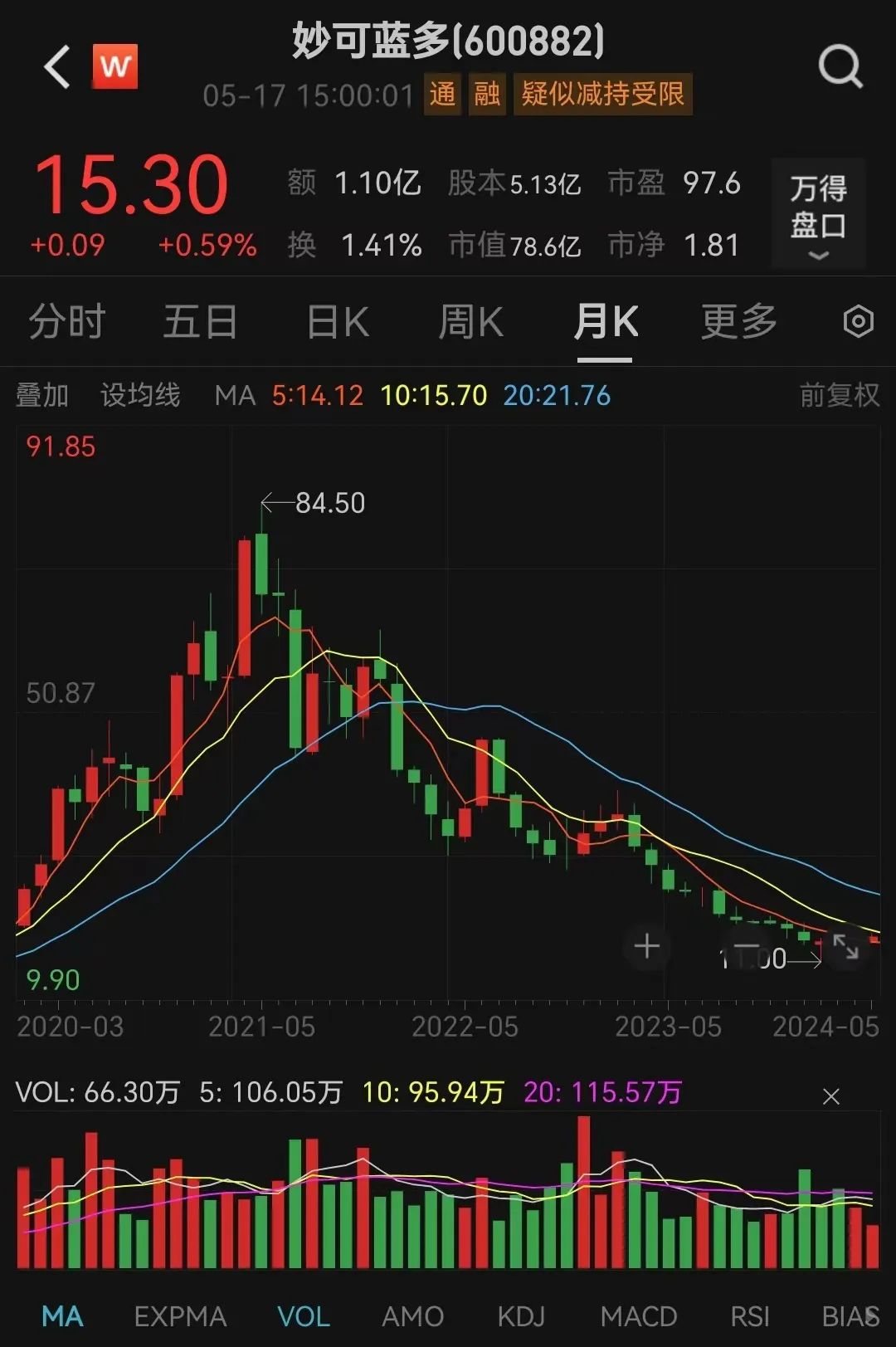Select the MACD indicator
The image size is (896, 1347).
(x=639, y=1316)
